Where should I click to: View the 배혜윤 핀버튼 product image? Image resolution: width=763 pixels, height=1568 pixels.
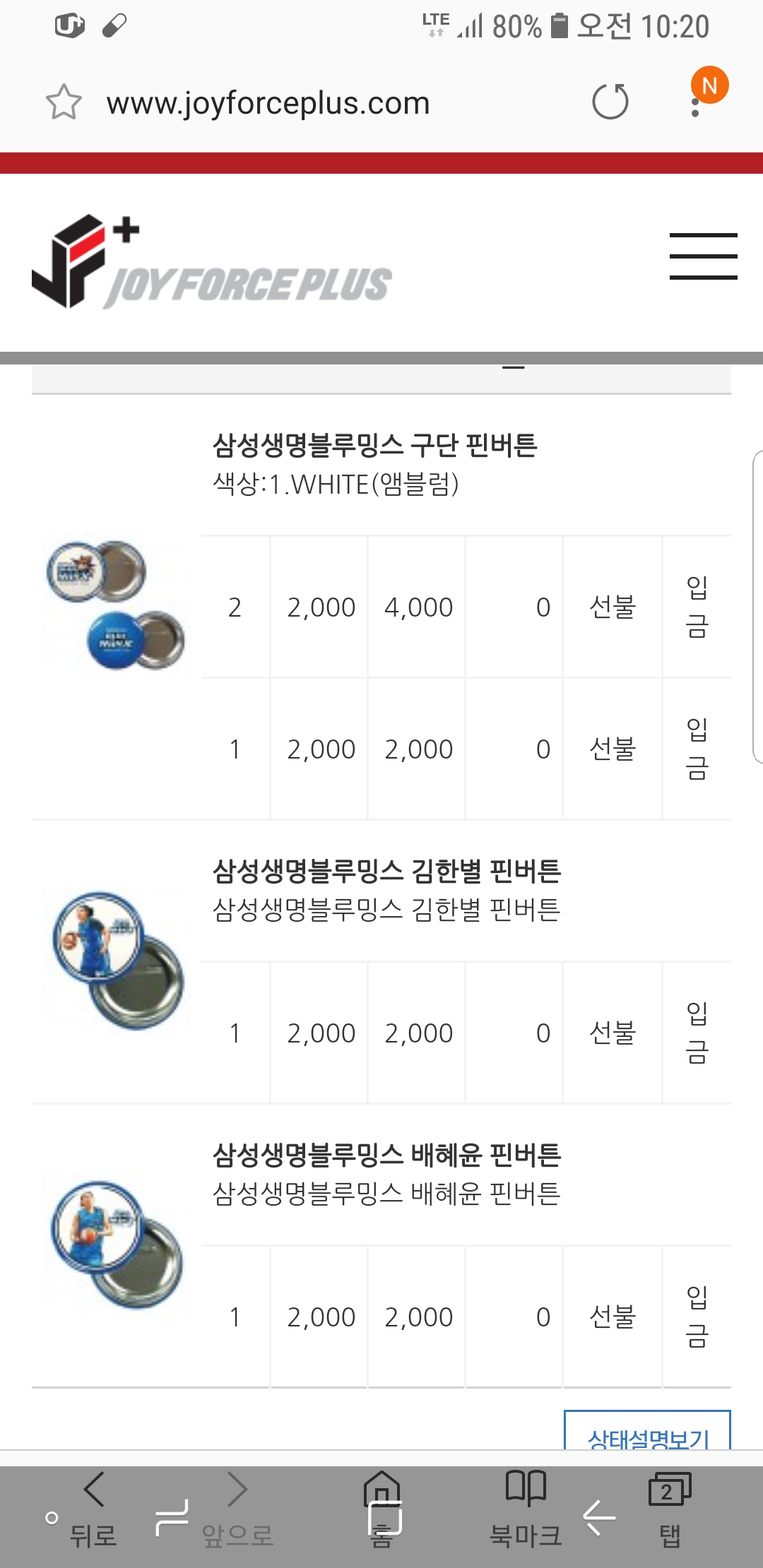[117, 1245]
